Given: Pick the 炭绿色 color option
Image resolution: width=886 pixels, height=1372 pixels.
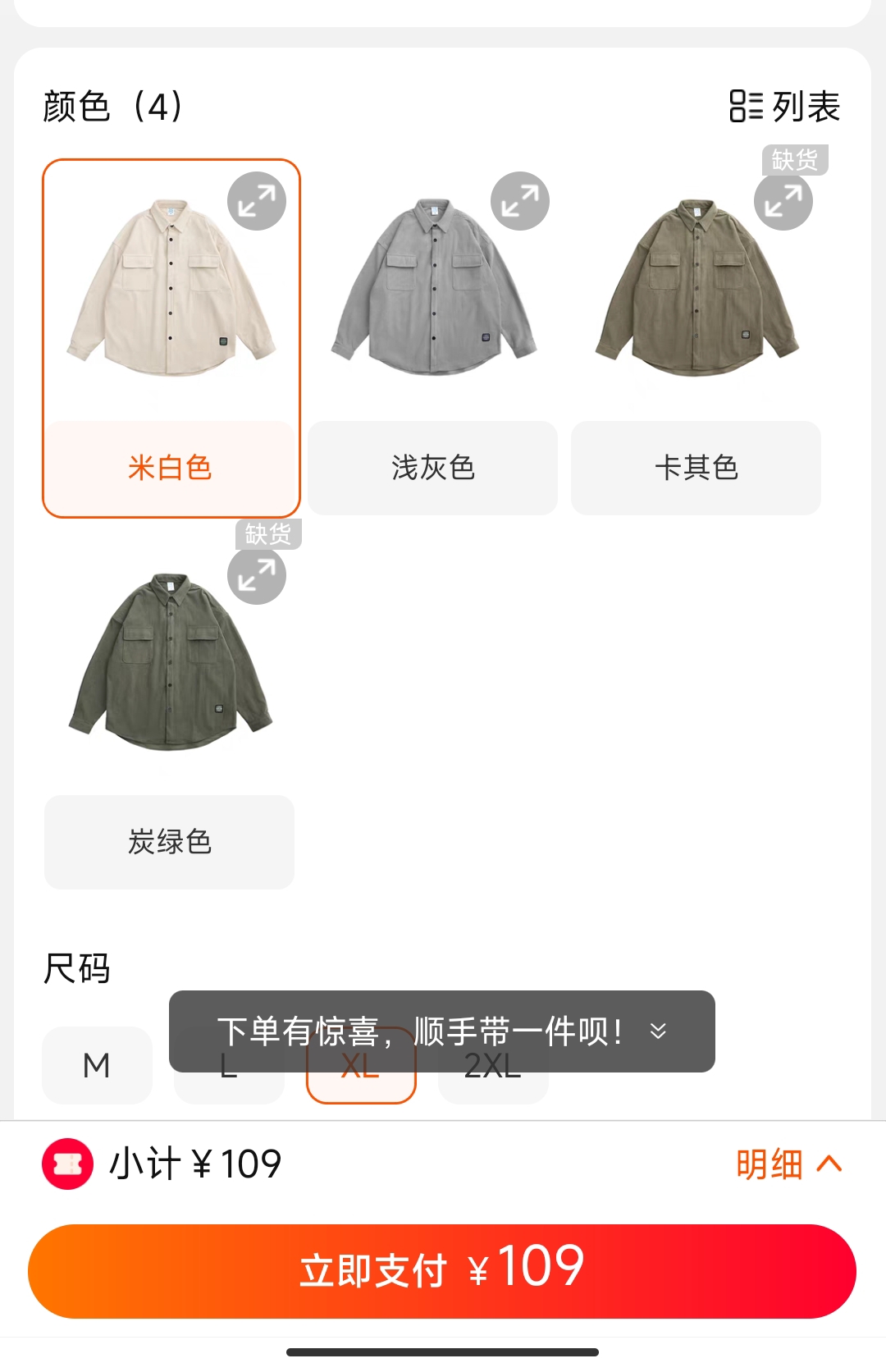Looking at the screenshot, I should click(169, 842).
